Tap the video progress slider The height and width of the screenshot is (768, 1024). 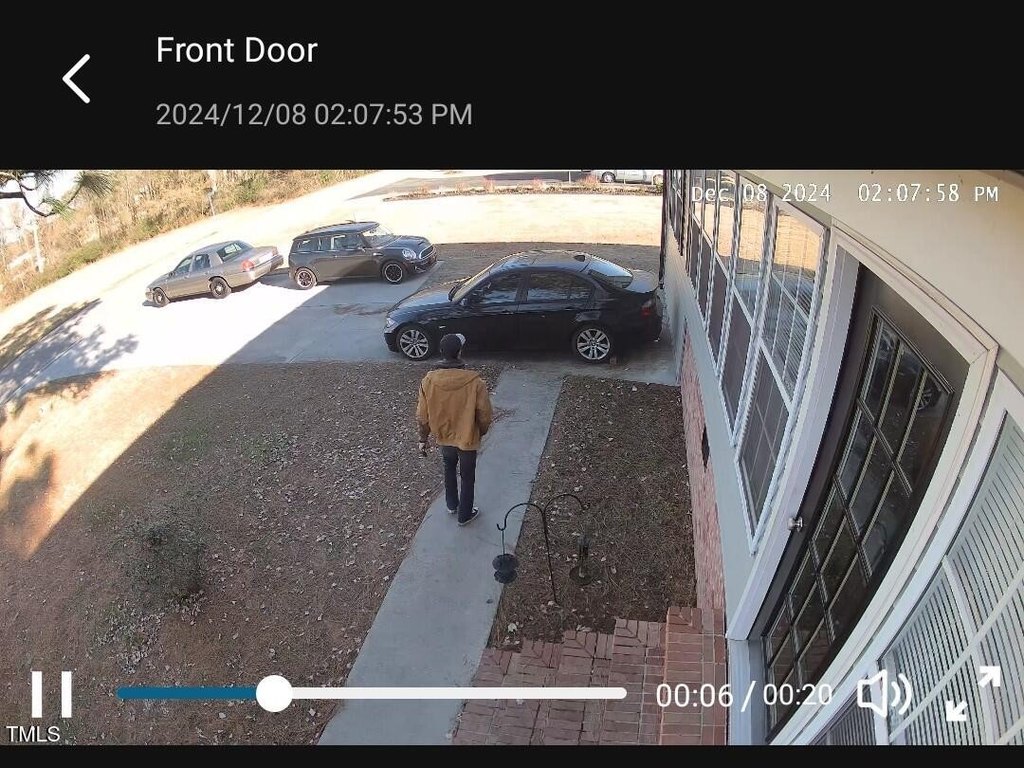point(371,693)
